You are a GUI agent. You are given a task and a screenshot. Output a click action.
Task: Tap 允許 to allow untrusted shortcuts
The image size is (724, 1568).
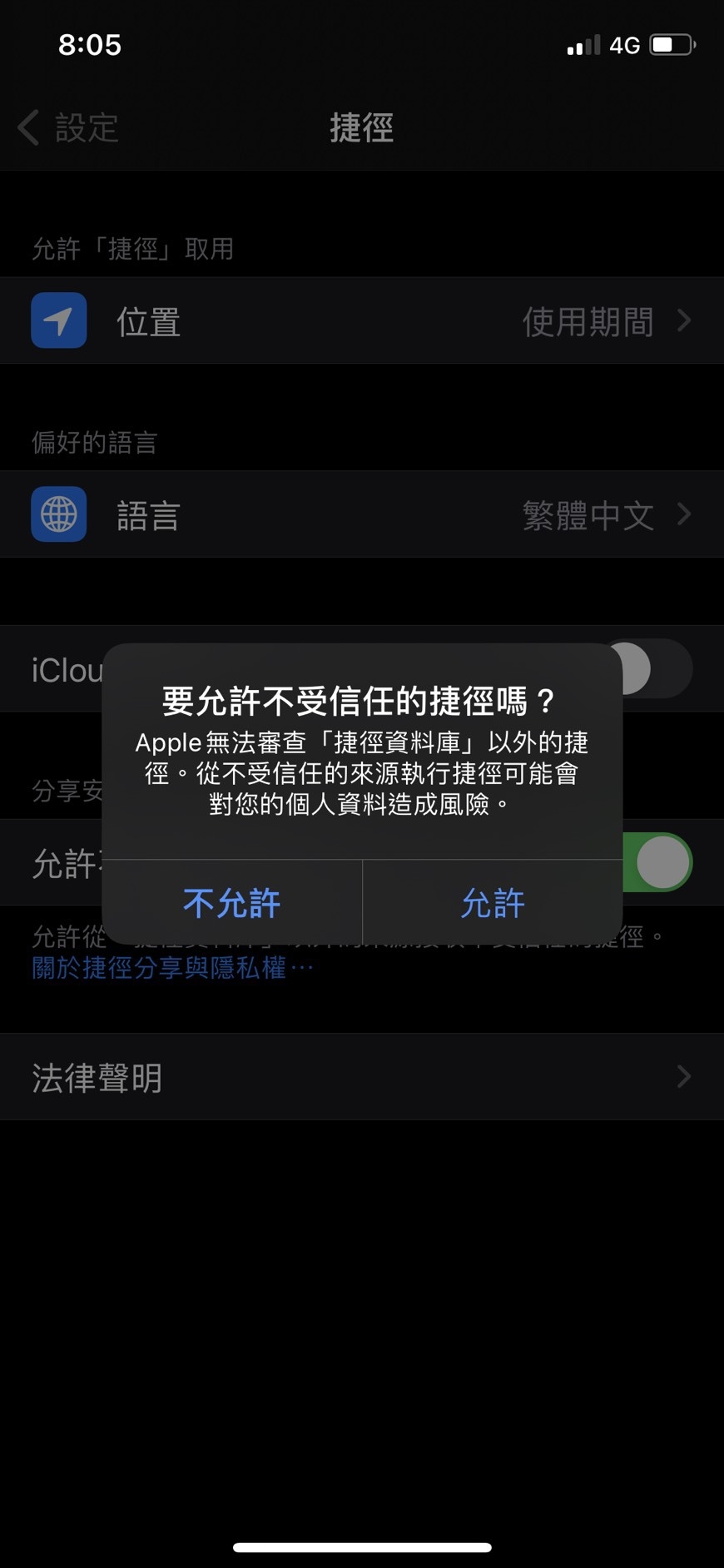(x=493, y=903)
